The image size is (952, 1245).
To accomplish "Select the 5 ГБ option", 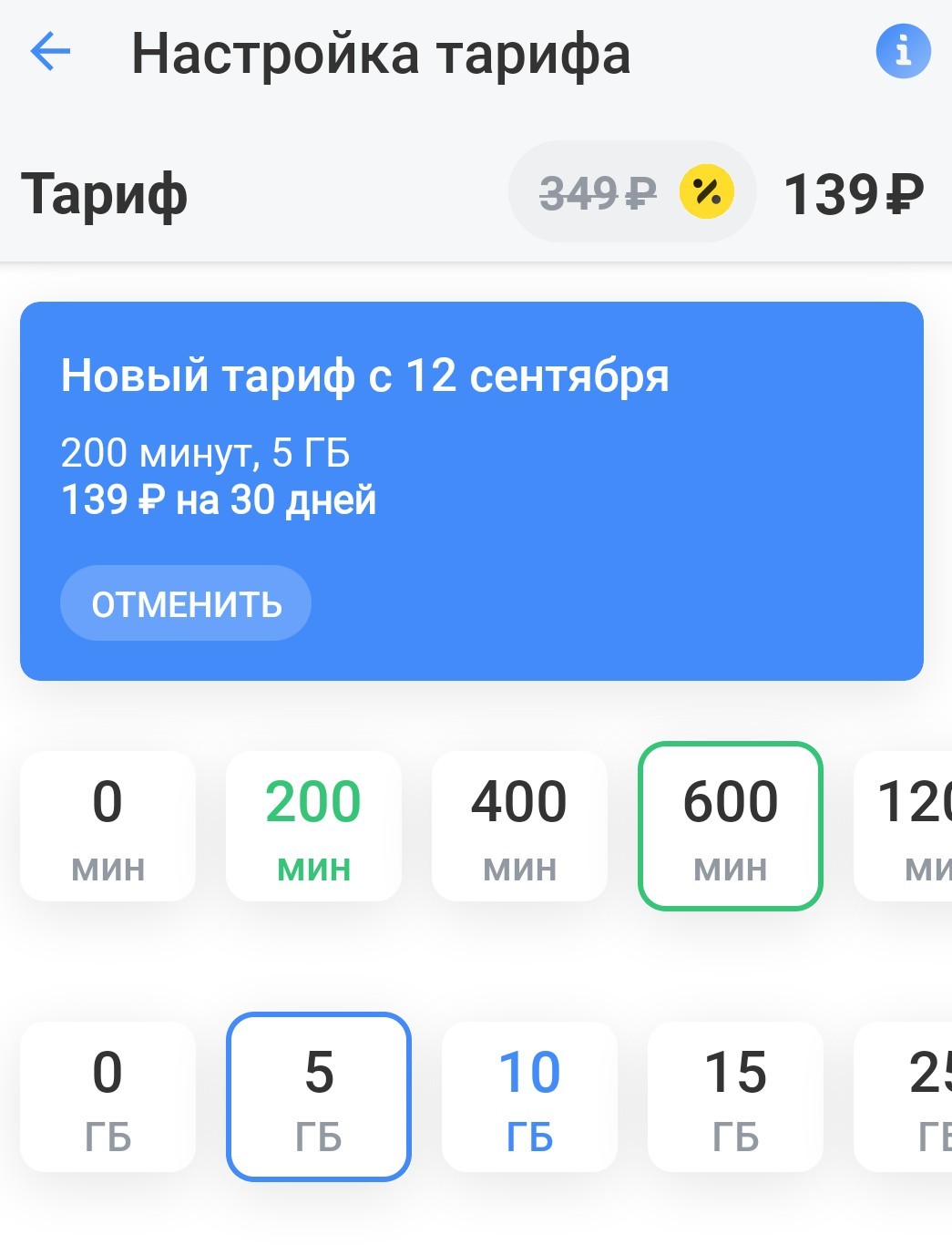I will (x=318, y=1096).
